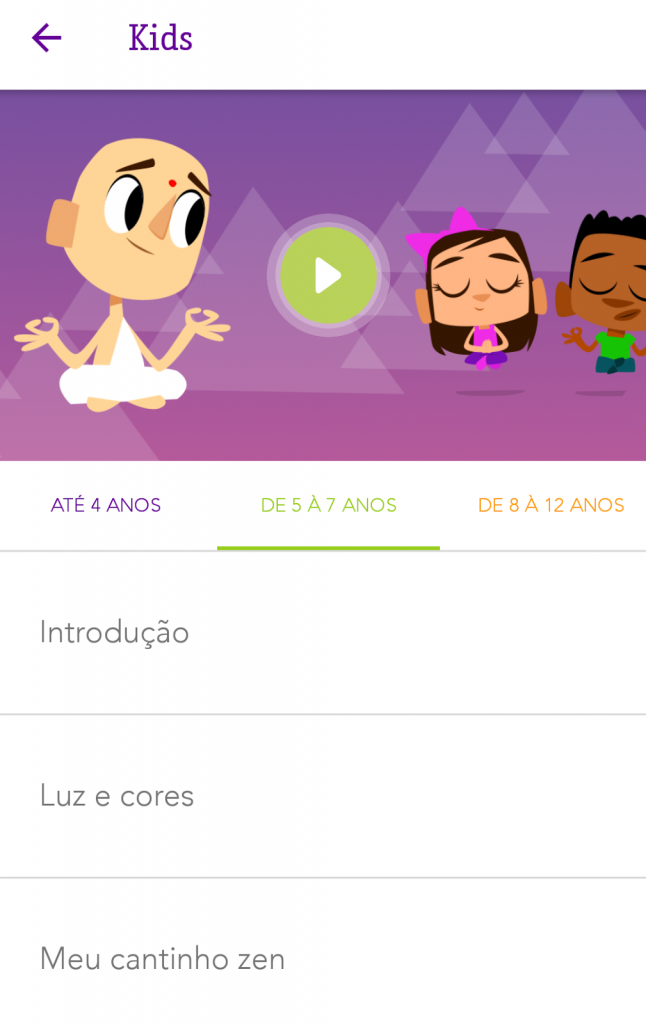Switch to the ATÉ 4 ANOS tab

pos(106,505)
